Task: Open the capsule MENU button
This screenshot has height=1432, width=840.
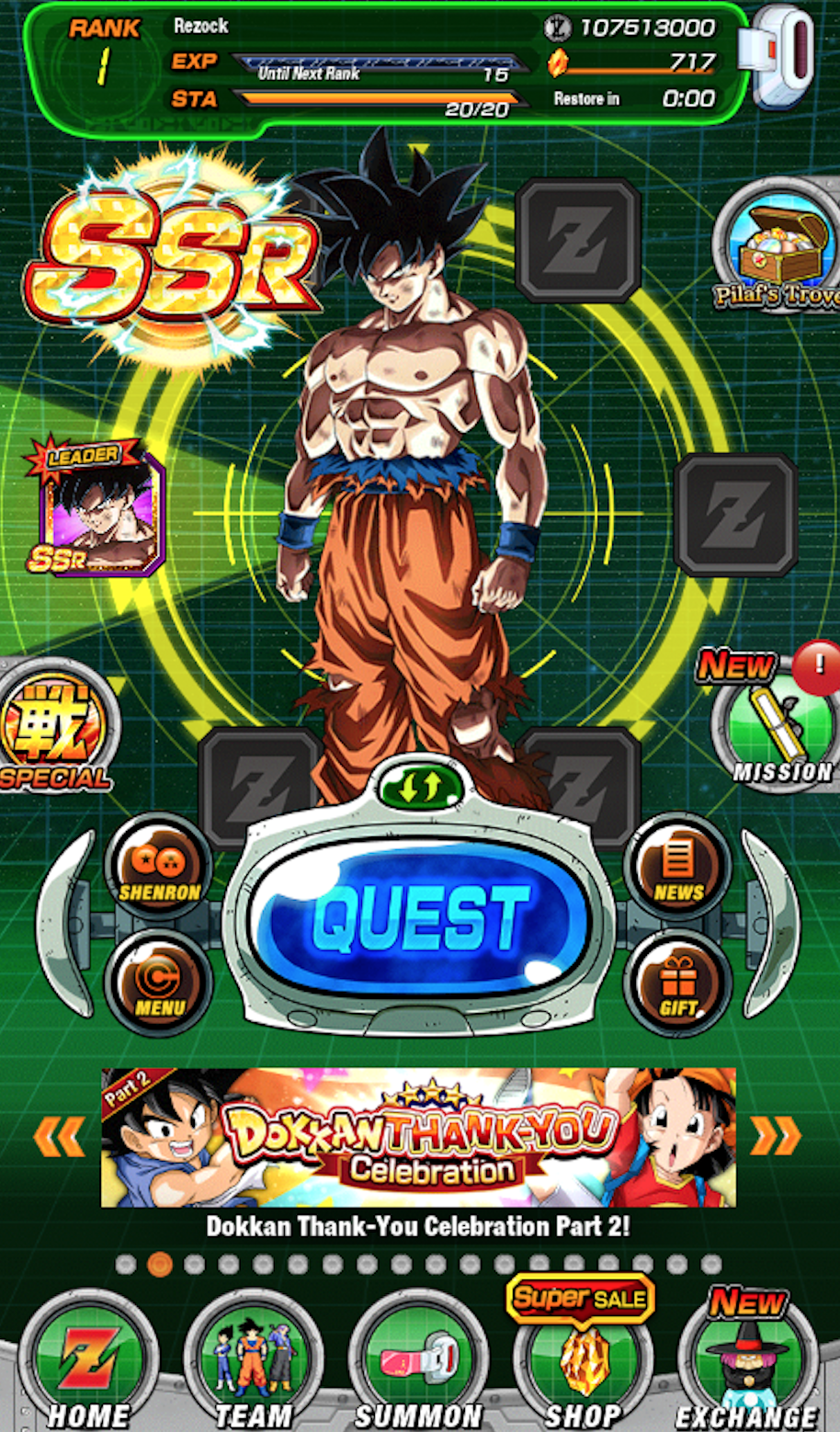Action: pos(159,983)
